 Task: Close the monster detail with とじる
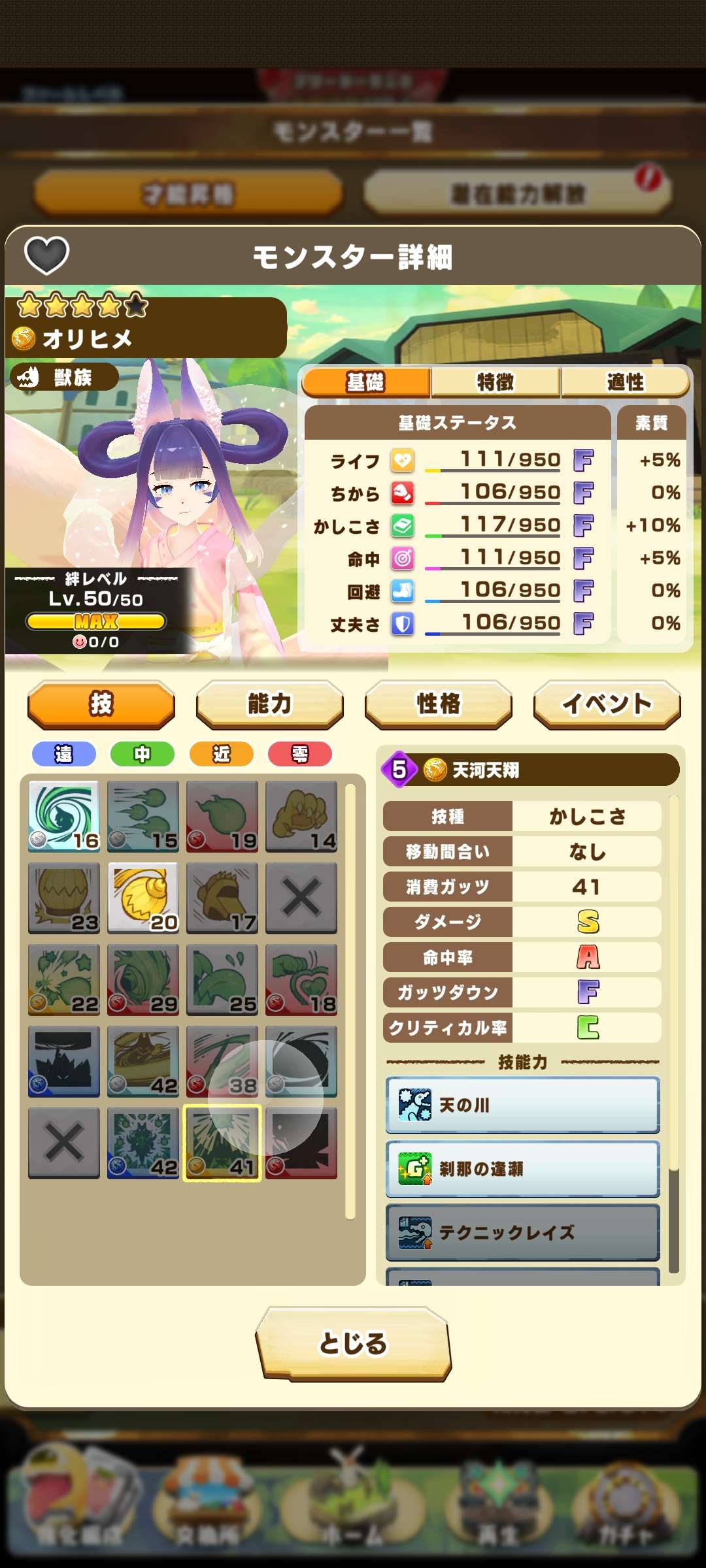353,1343
